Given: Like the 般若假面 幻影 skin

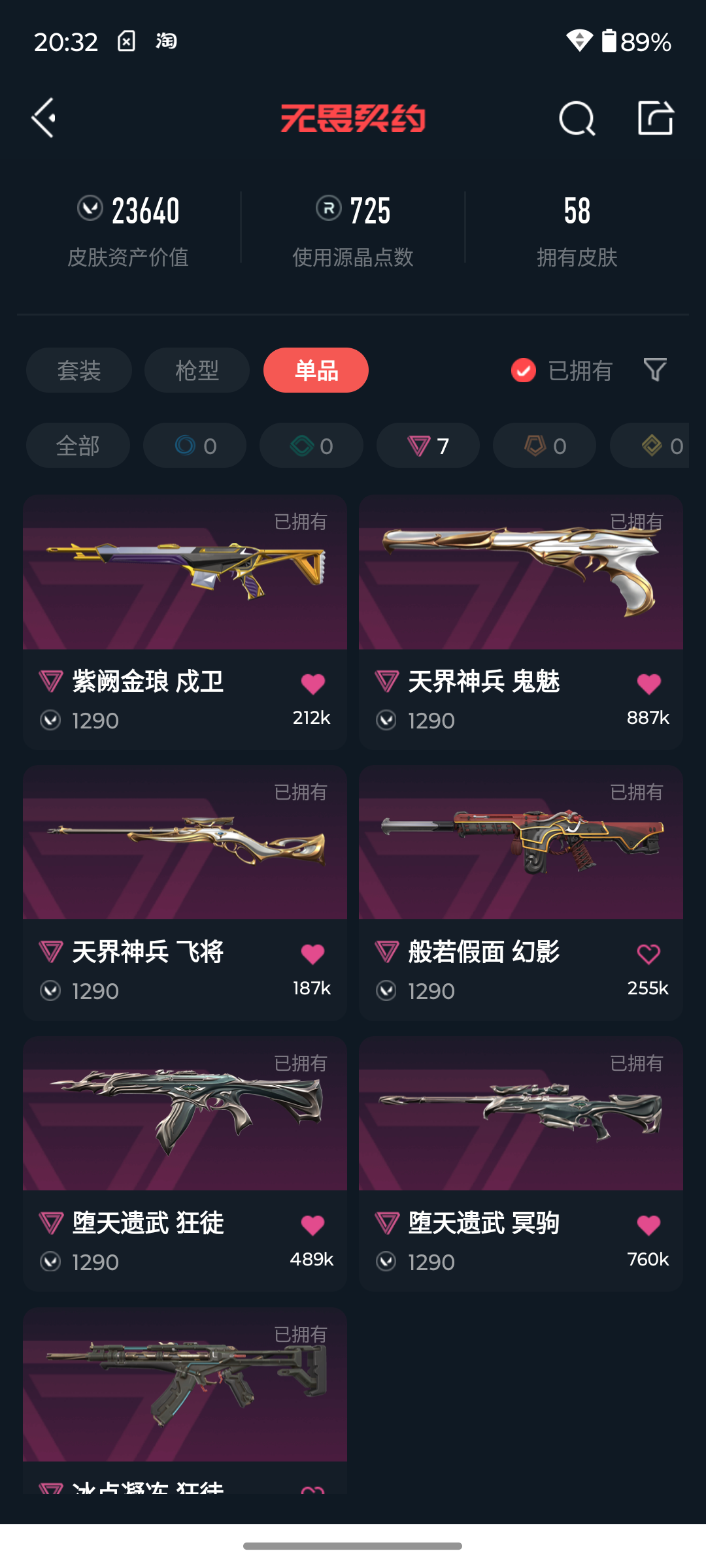Looking at the screenshot, I should [648, 955].
